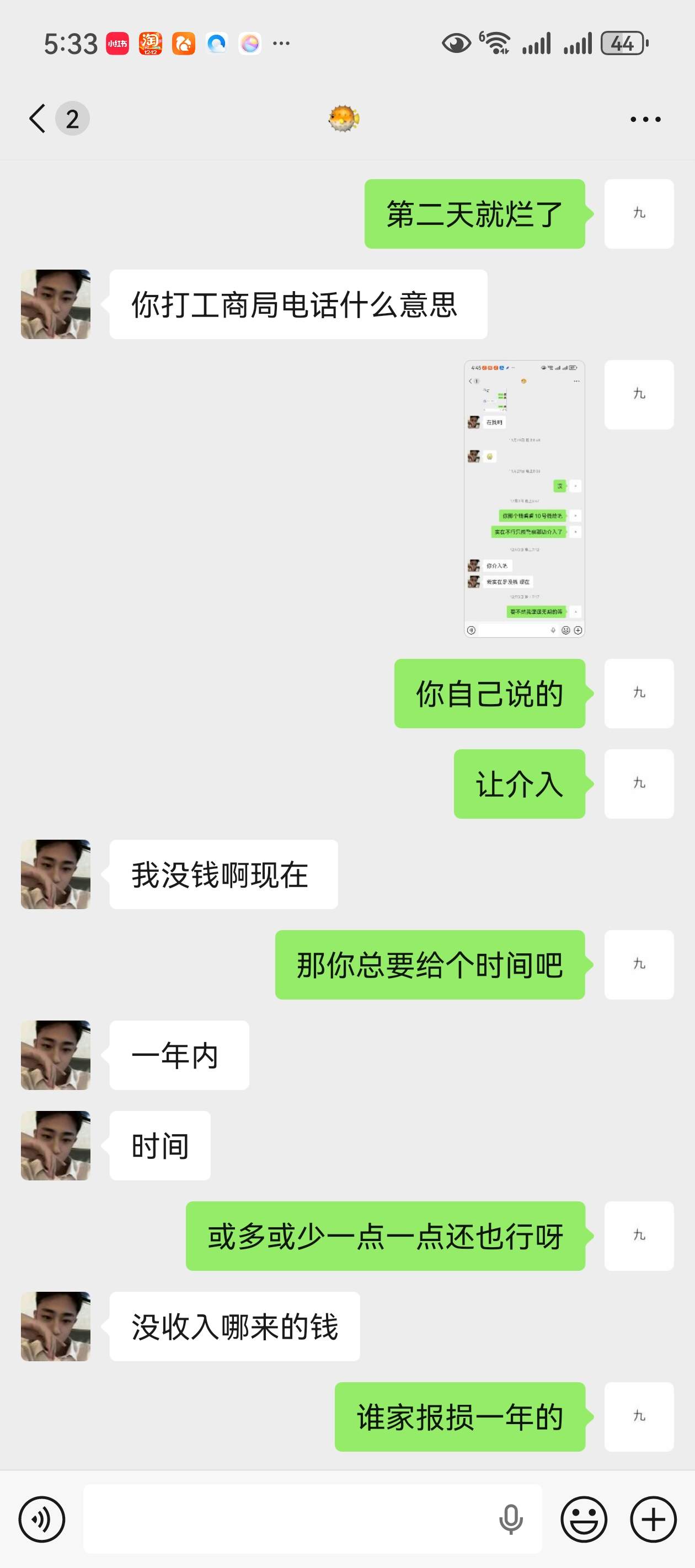Open the emoji sticker panel
The width and height of the screenshot is (695, 1568).
584,1519
